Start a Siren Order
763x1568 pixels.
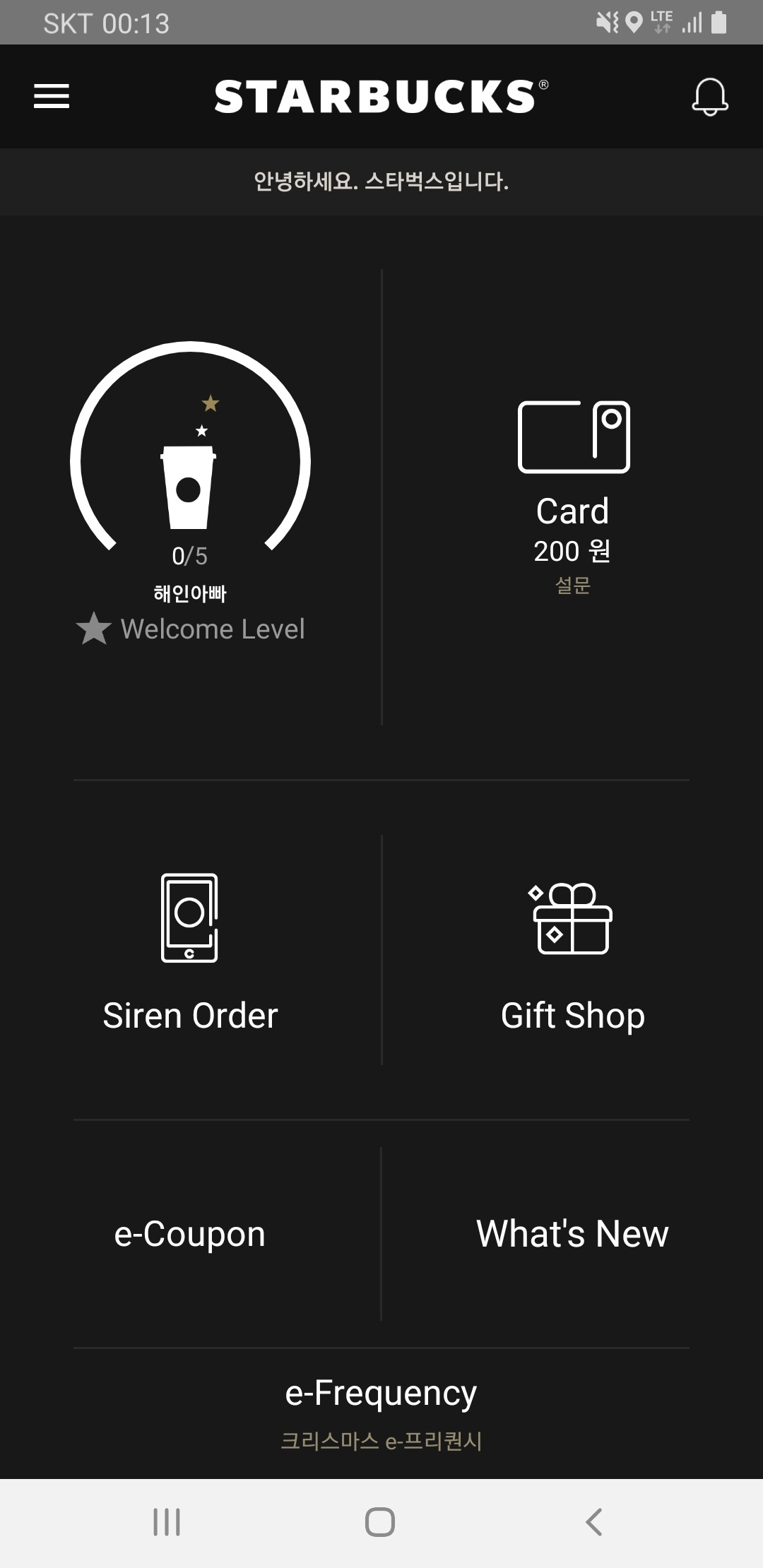click(x=191, y=950)
